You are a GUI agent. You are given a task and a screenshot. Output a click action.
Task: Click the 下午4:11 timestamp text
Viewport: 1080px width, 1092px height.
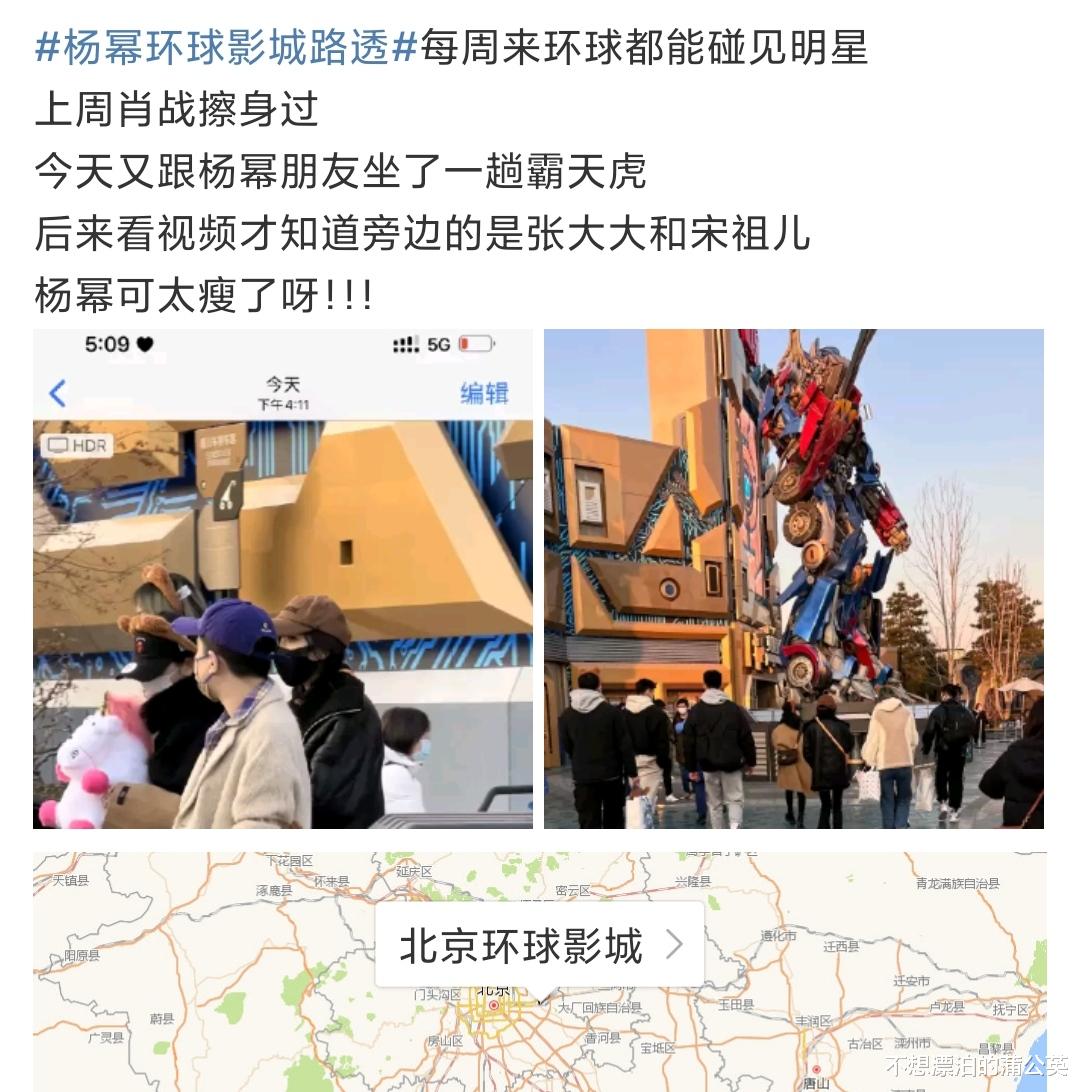pyautogui.click(x=283, y=401)
